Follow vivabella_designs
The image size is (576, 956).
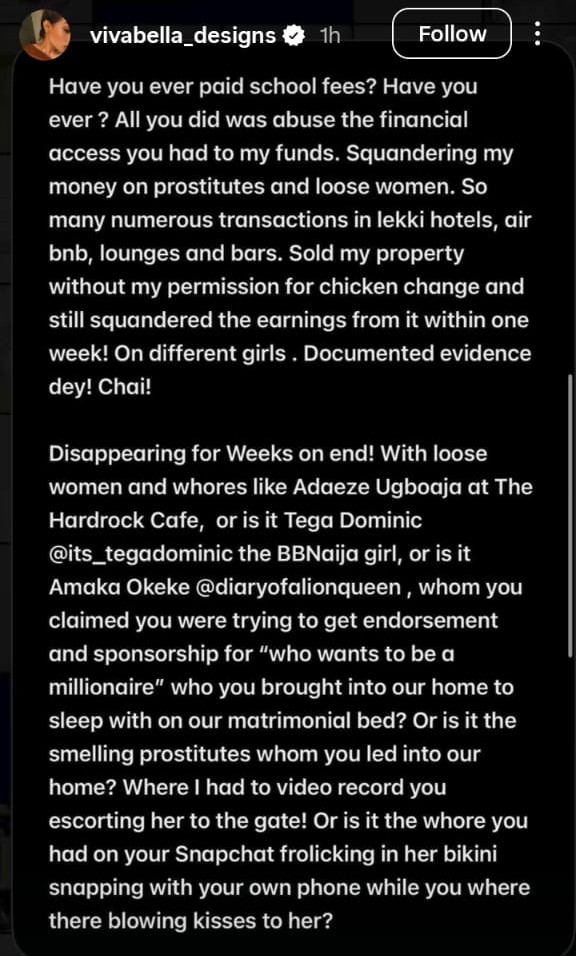(452, 34)
